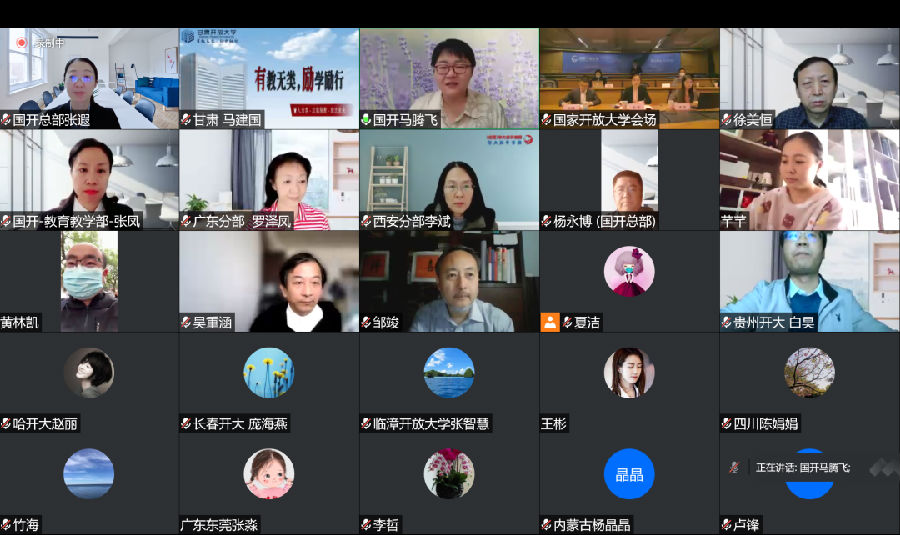Tap 邹竣's video tile
Viewport: 900px width, 535px height.
coord(449,280)
